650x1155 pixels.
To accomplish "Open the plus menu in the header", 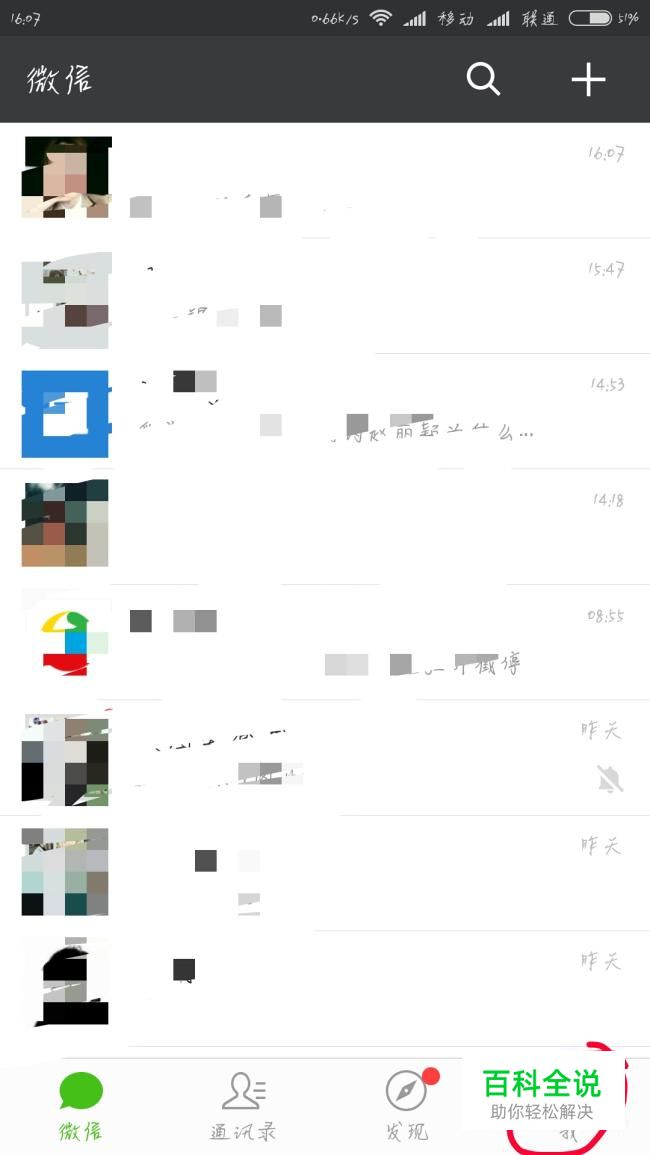I will (x=588, y=79).
